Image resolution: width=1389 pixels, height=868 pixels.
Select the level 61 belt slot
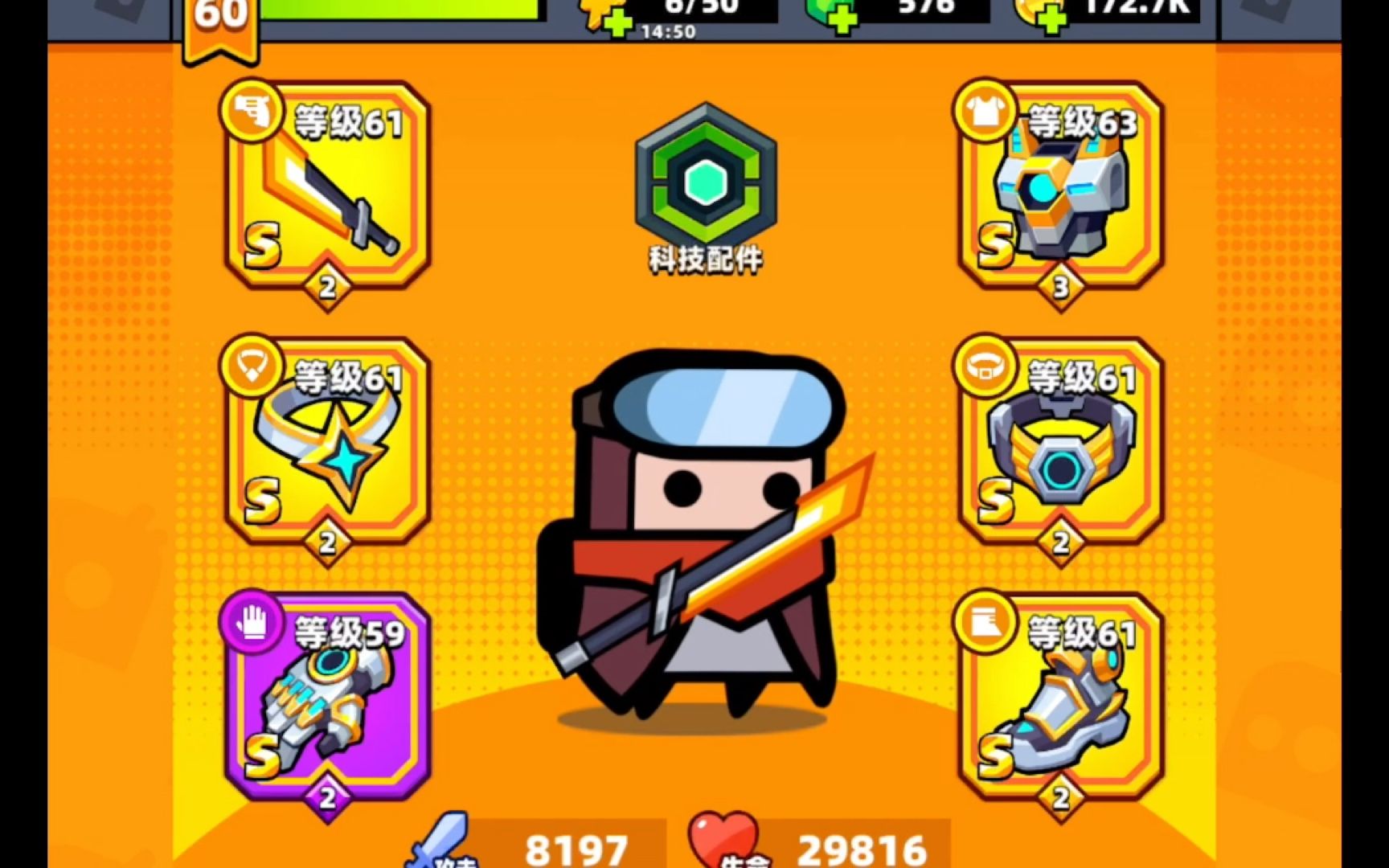click(1061, 446)
